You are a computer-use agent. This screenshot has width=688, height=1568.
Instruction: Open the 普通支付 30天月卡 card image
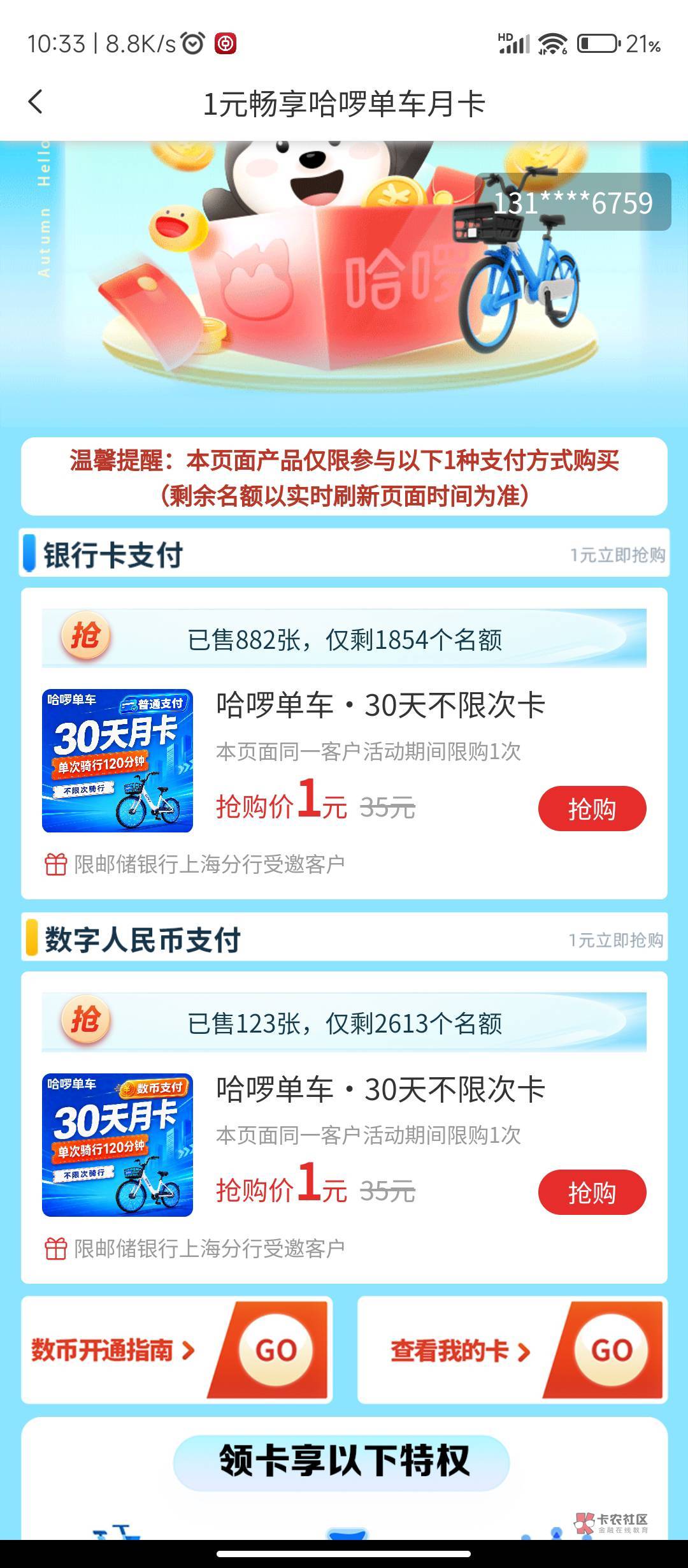[117, 760]
